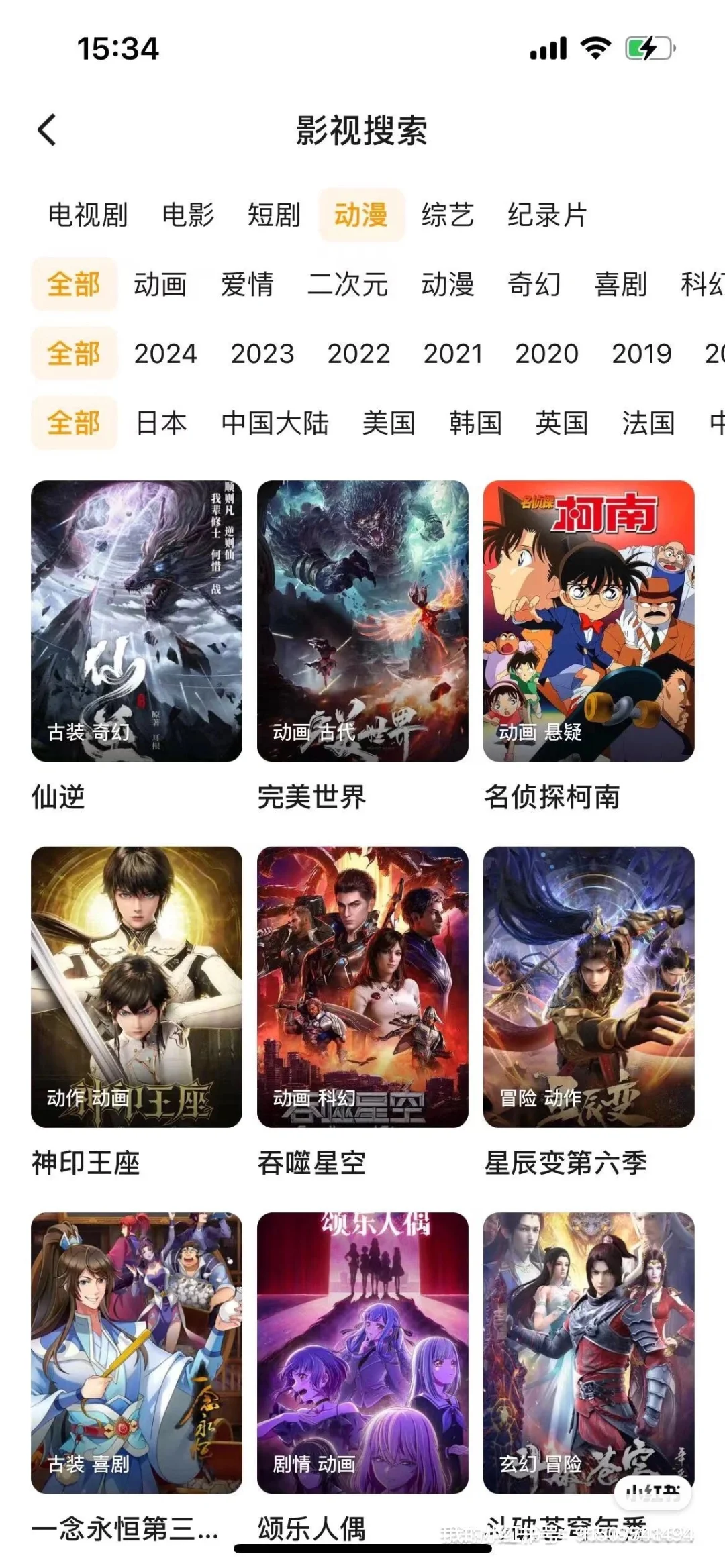725x1568 pixels.
Task: Switch to the 纪录片 tab
Action: pyautogui.click(x=547, y=215)
